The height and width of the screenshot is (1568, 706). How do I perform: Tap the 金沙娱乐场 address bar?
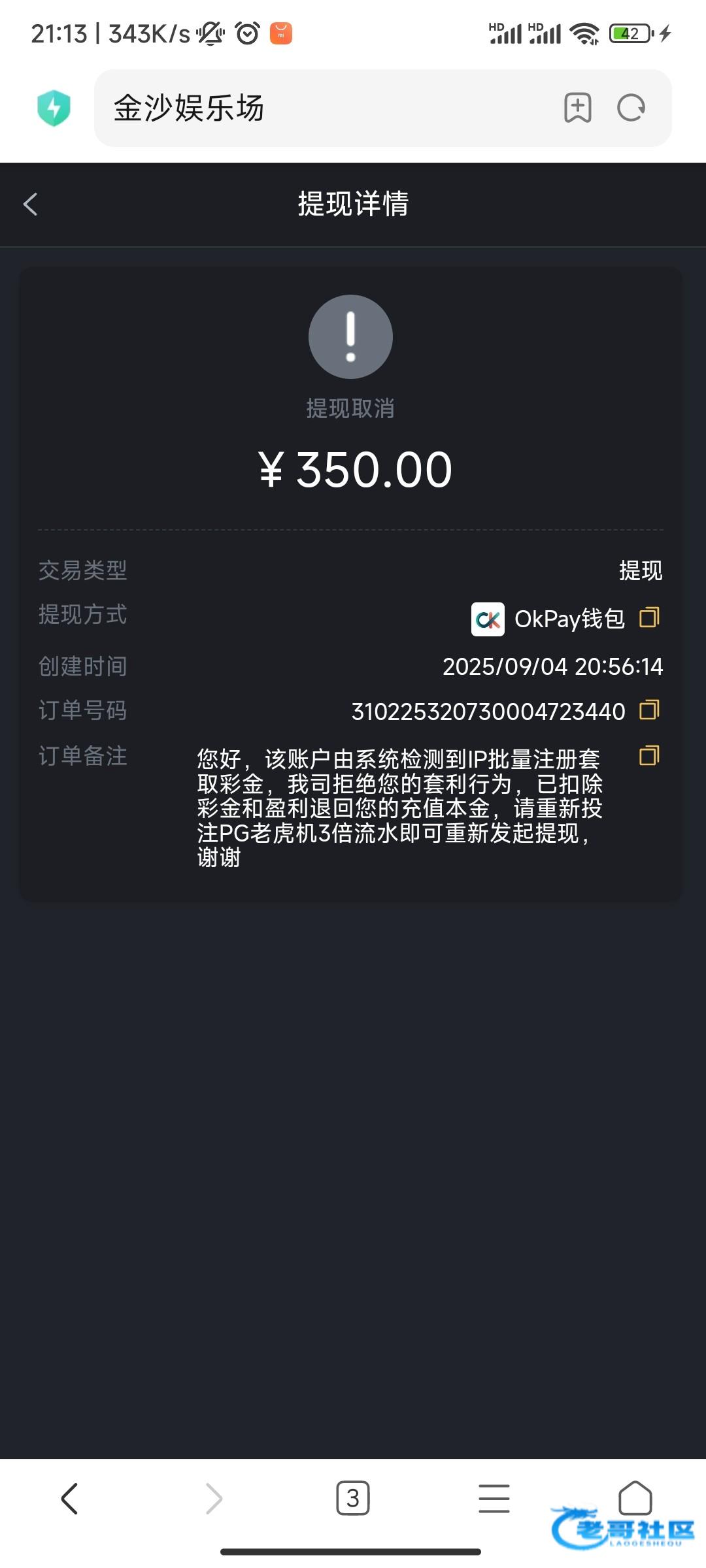[x=327, y=108]
